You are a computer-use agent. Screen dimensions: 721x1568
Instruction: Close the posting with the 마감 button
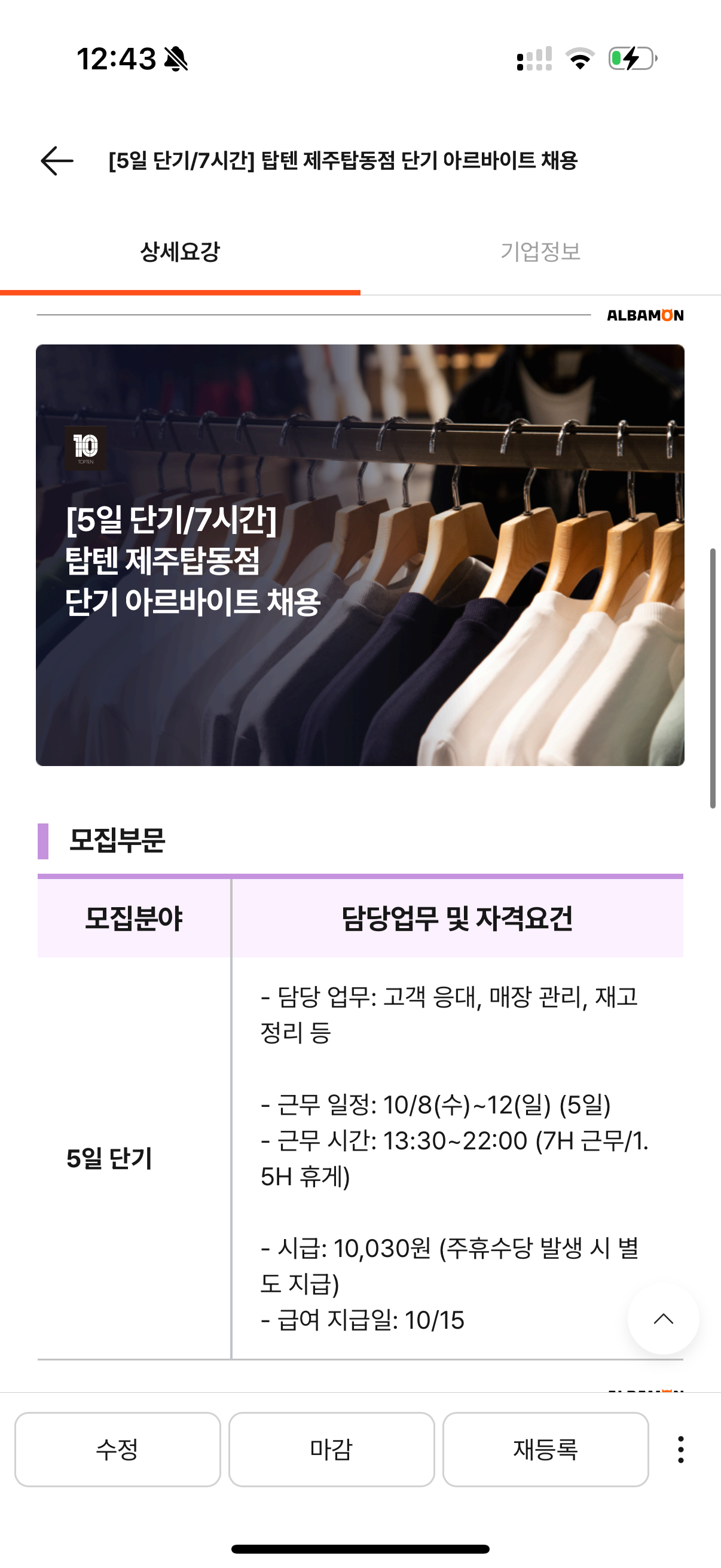(332, 1450)
